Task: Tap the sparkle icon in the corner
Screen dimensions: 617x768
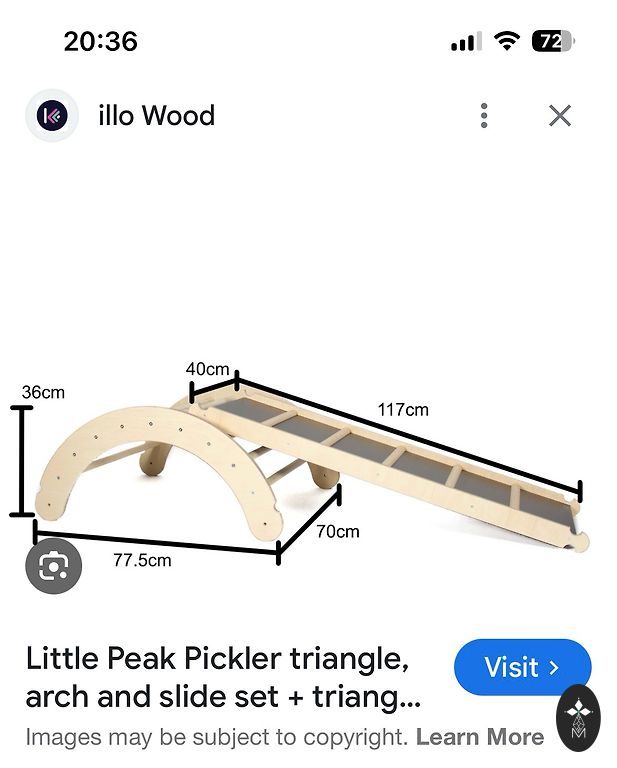Action: 579,717
